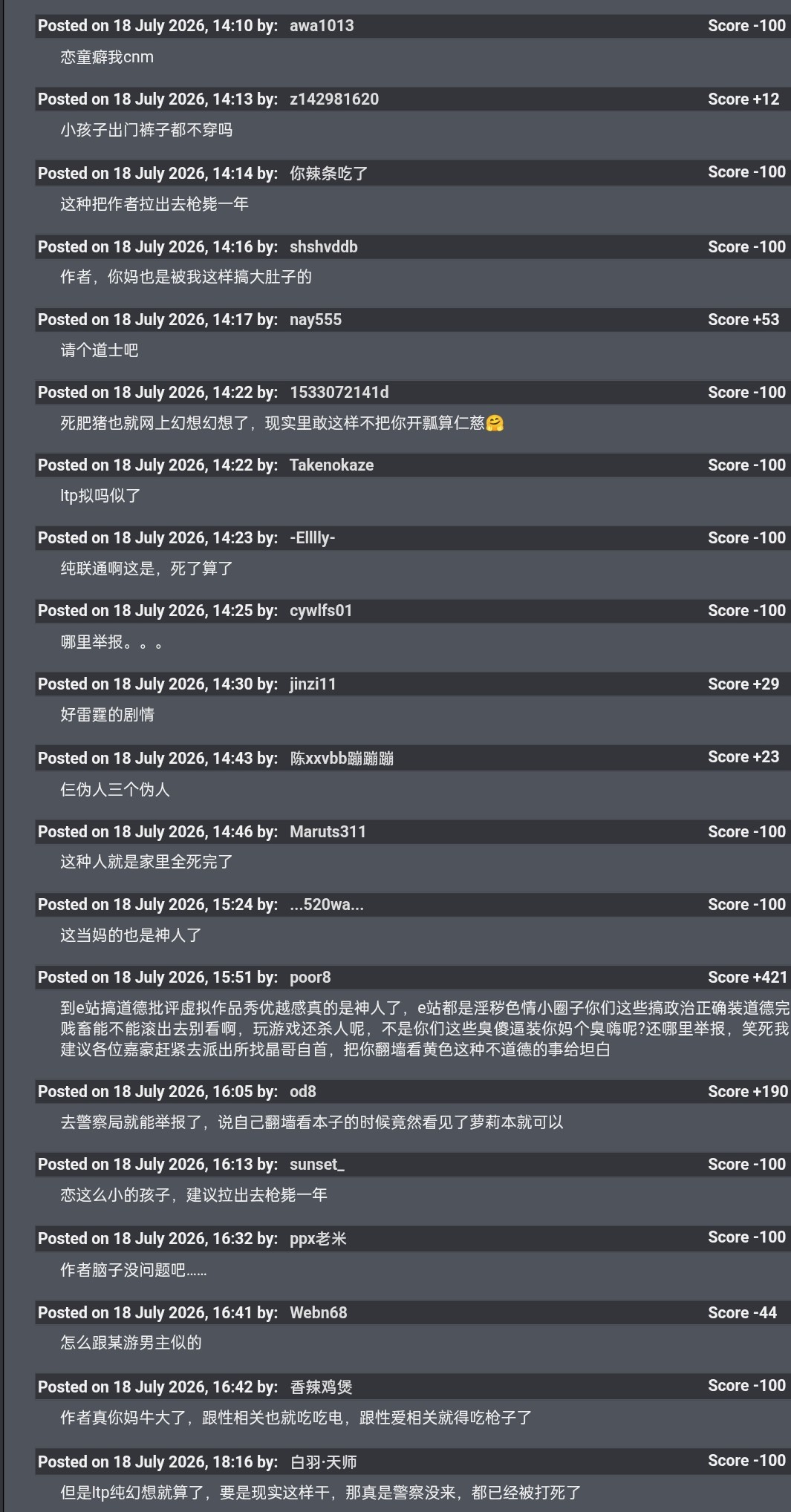Show vote details for Score +190

(x=747, y=1091)
